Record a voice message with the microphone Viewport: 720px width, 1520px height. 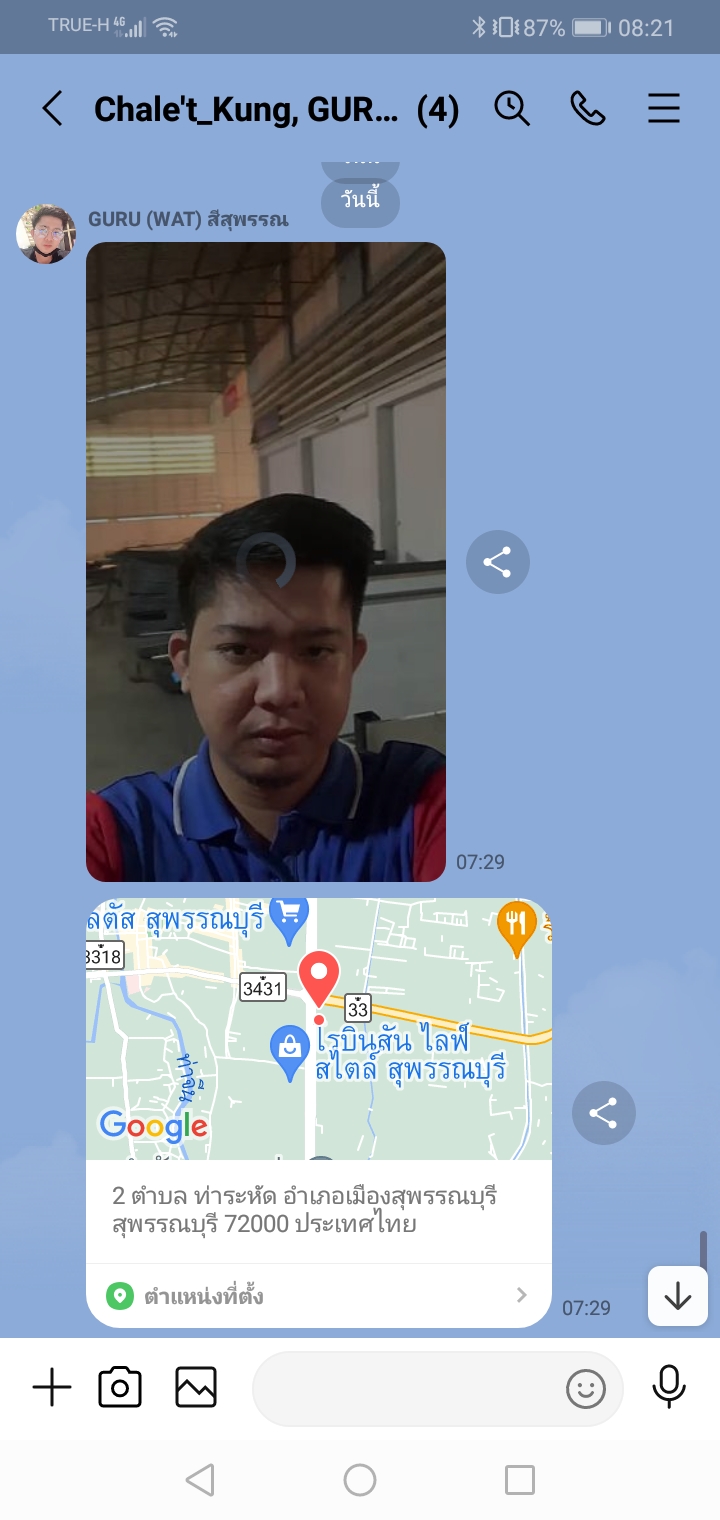[668, 1388]
